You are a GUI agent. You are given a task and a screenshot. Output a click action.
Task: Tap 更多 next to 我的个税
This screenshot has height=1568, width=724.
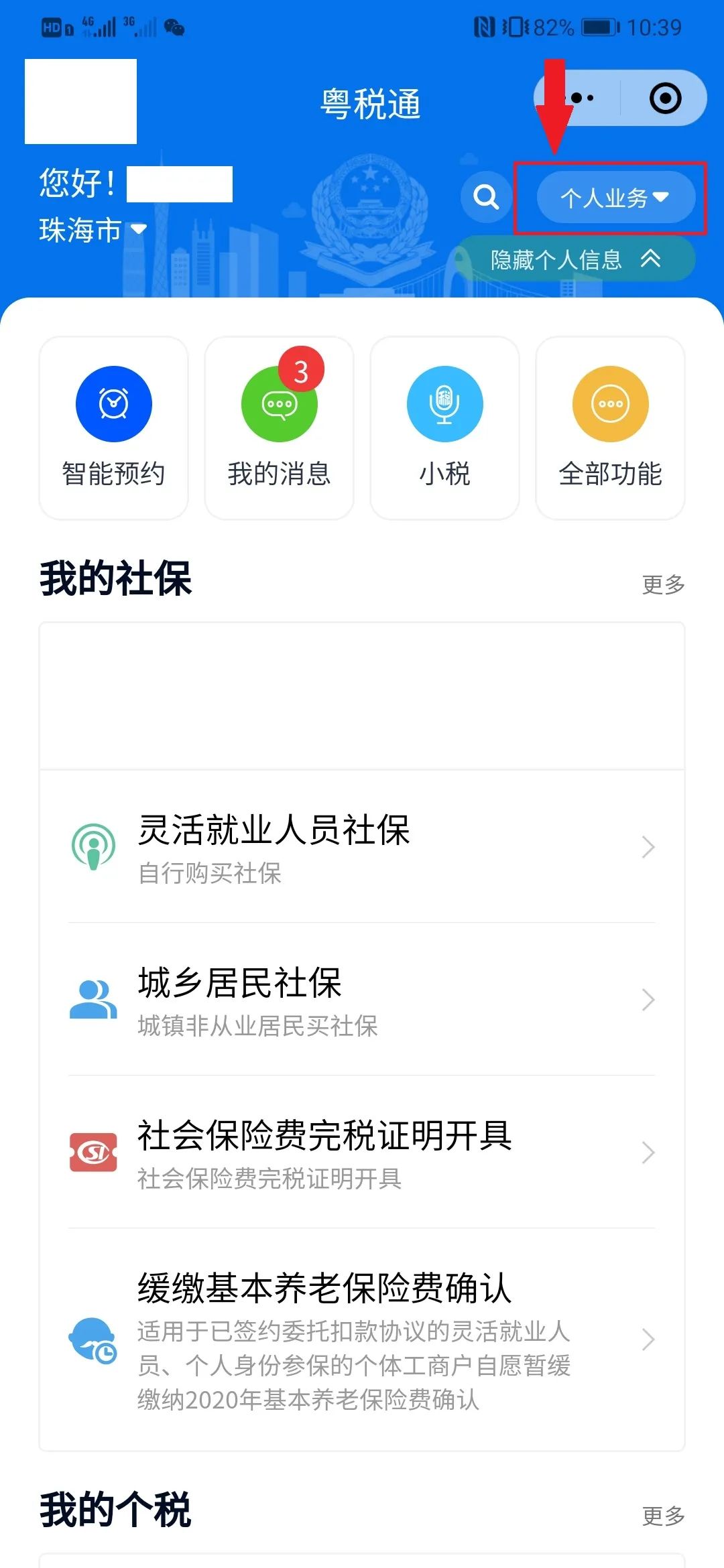coord(663,1516)
